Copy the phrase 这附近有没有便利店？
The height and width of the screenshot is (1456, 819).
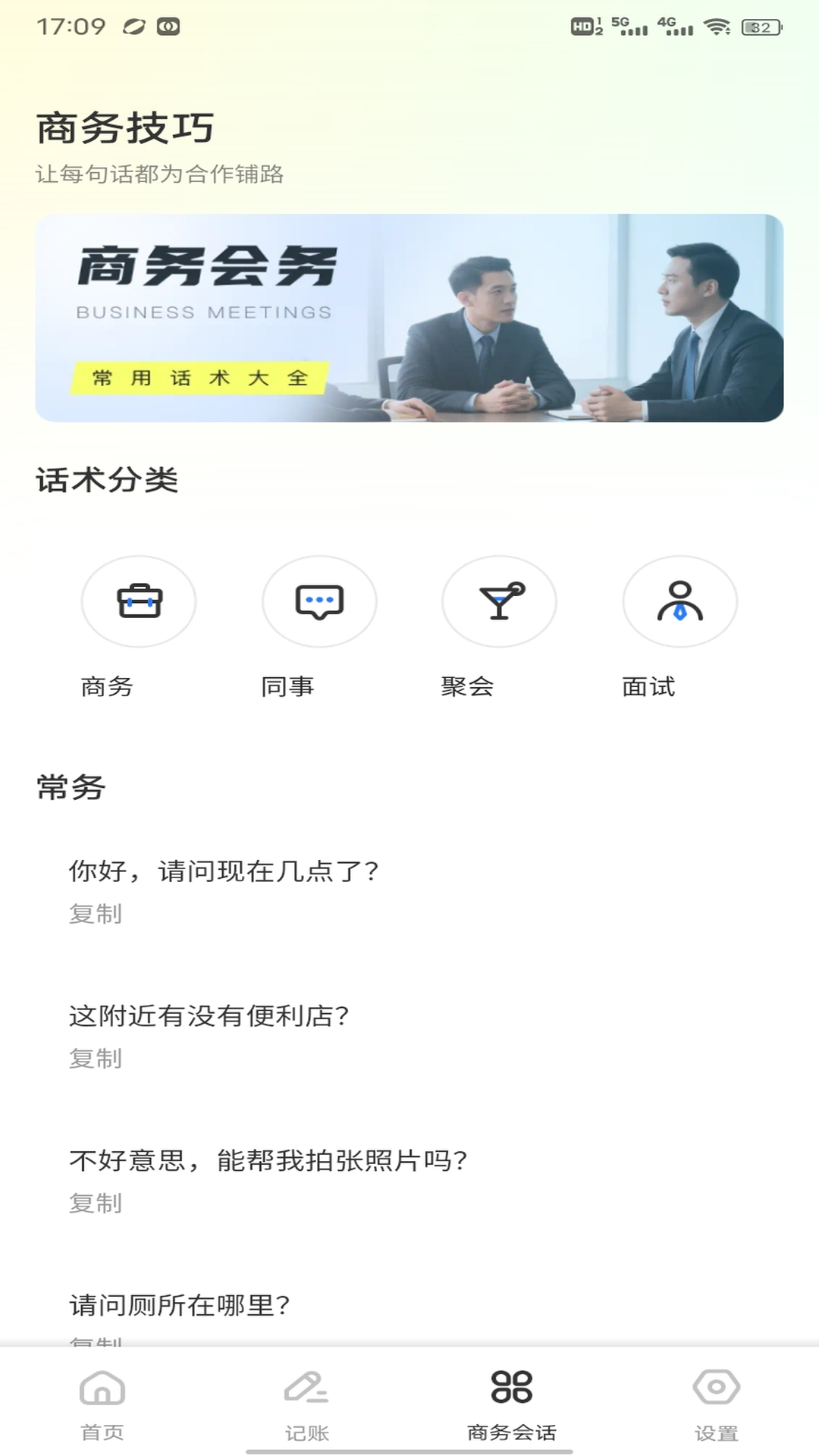click(95, 1059)
